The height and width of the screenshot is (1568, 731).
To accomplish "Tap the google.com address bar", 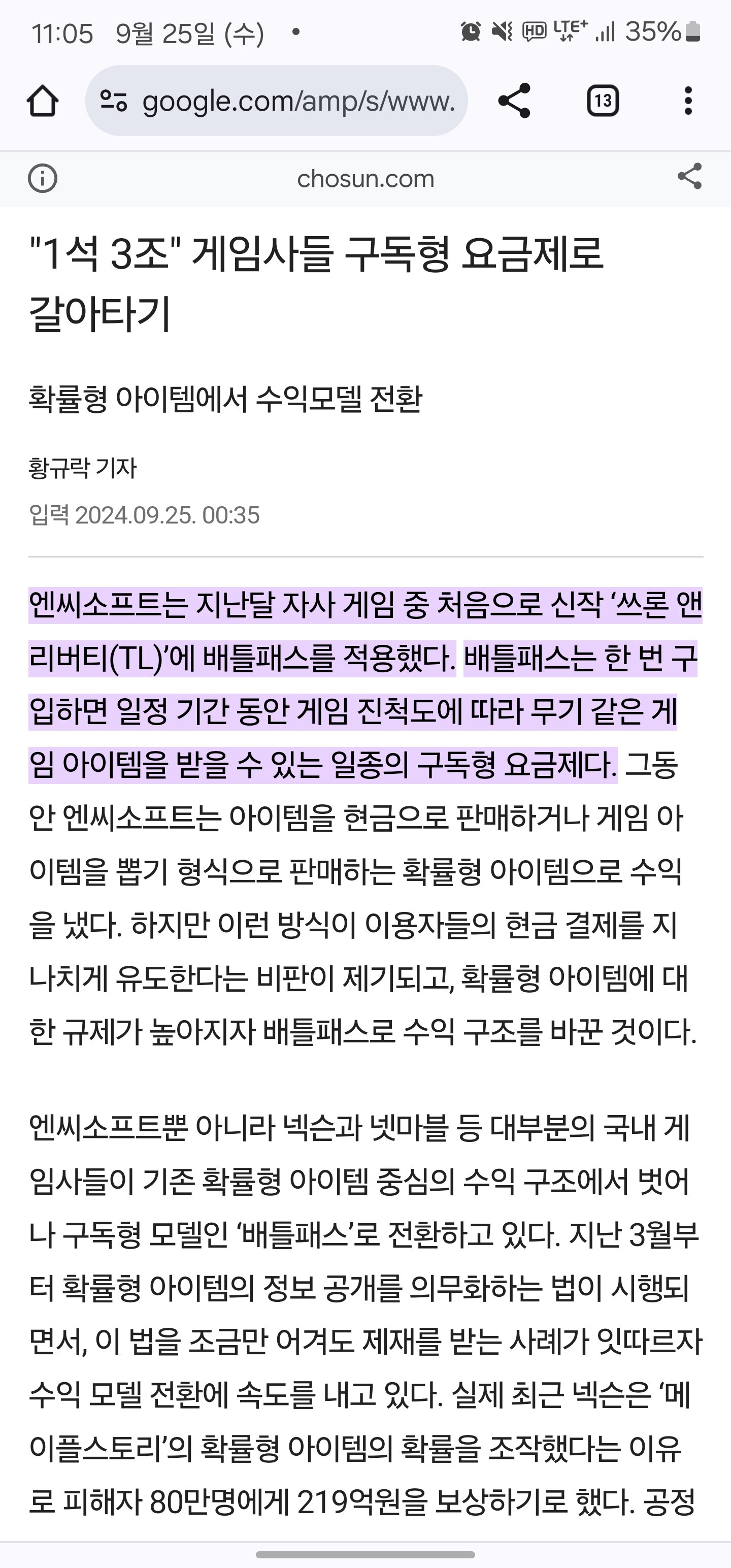I will coord(298,101).
